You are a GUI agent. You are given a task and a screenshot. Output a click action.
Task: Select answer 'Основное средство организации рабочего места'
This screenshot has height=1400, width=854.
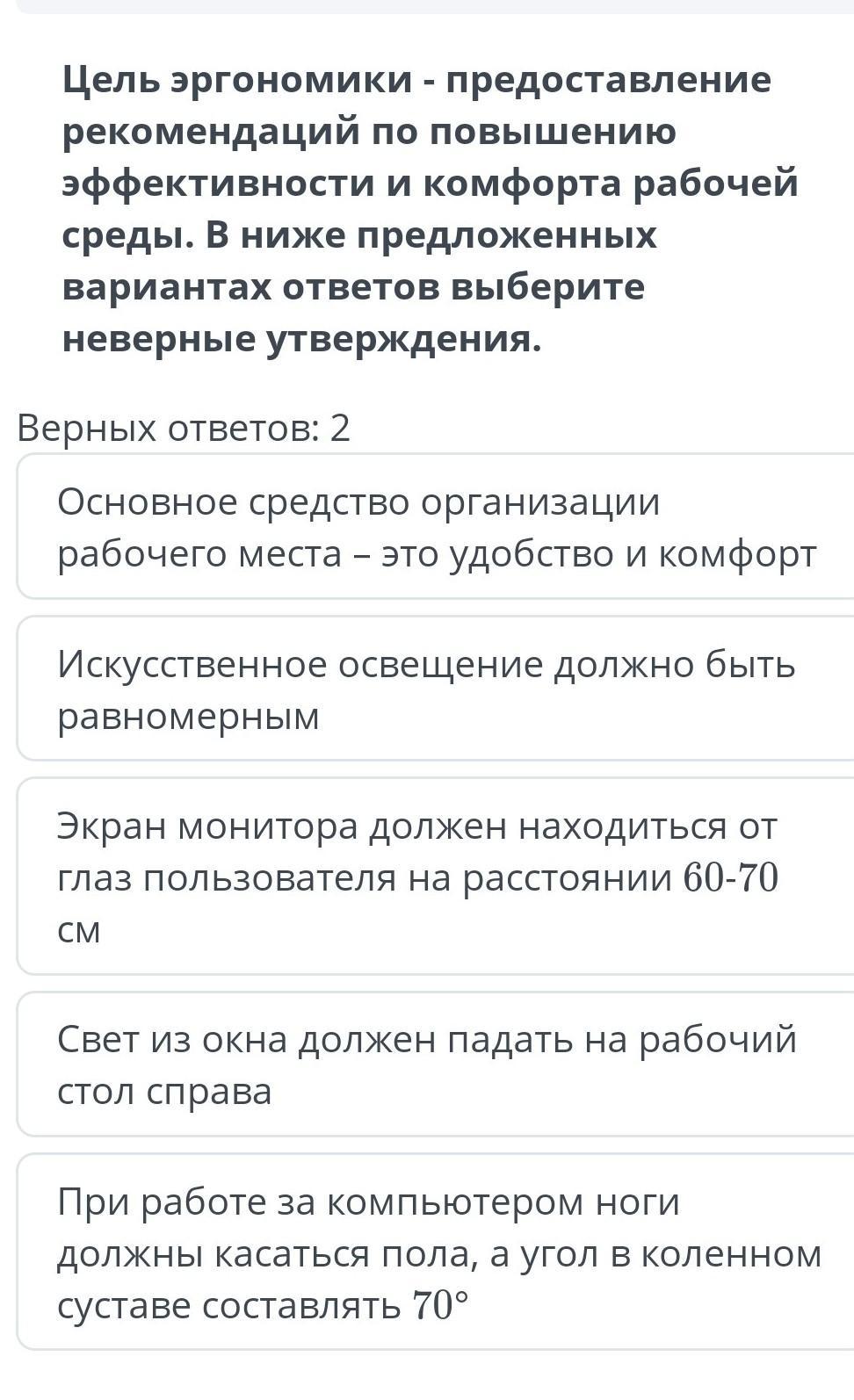436,527
